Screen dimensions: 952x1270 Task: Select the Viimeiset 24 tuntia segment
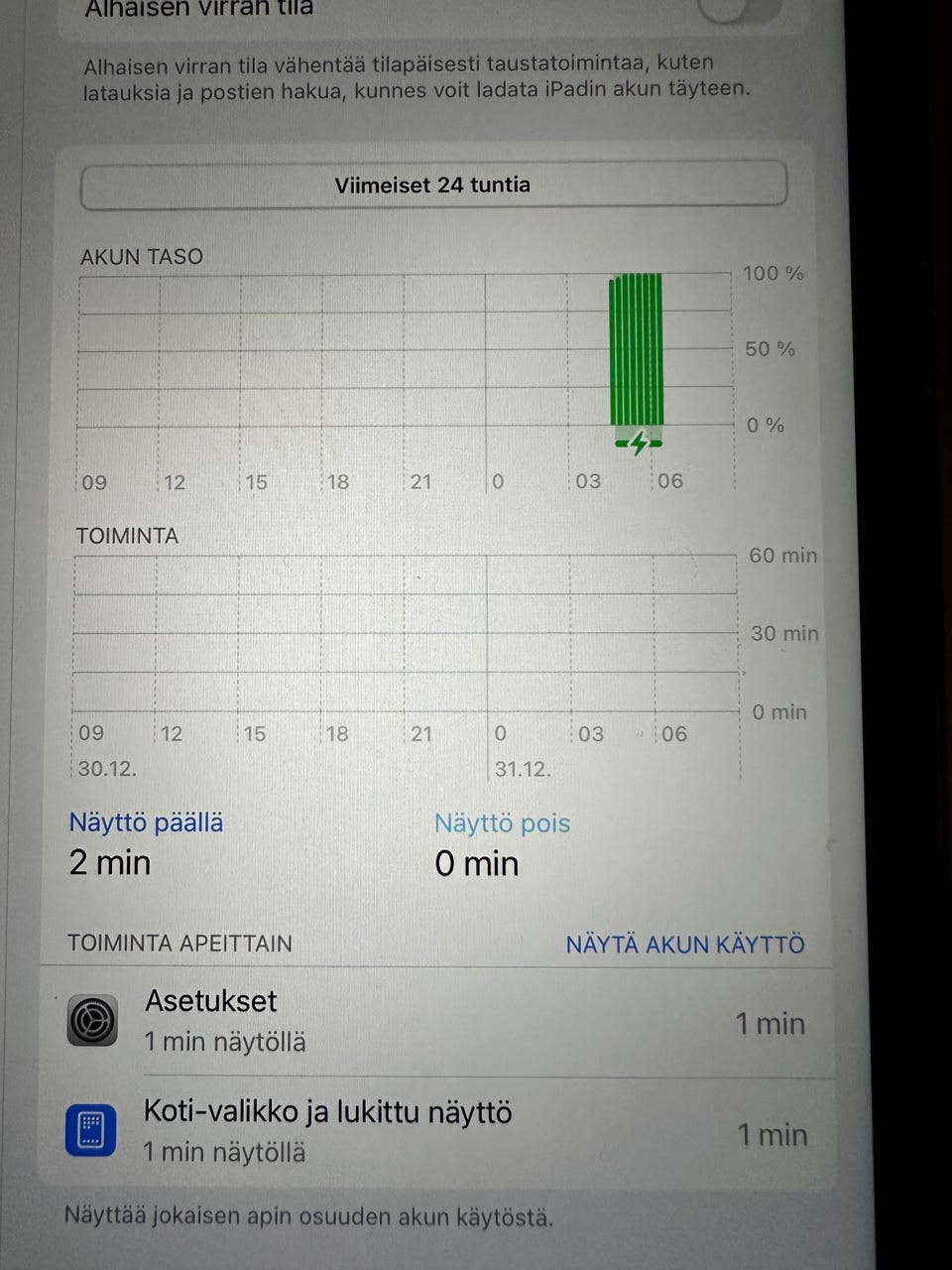(x=432, y=186)
